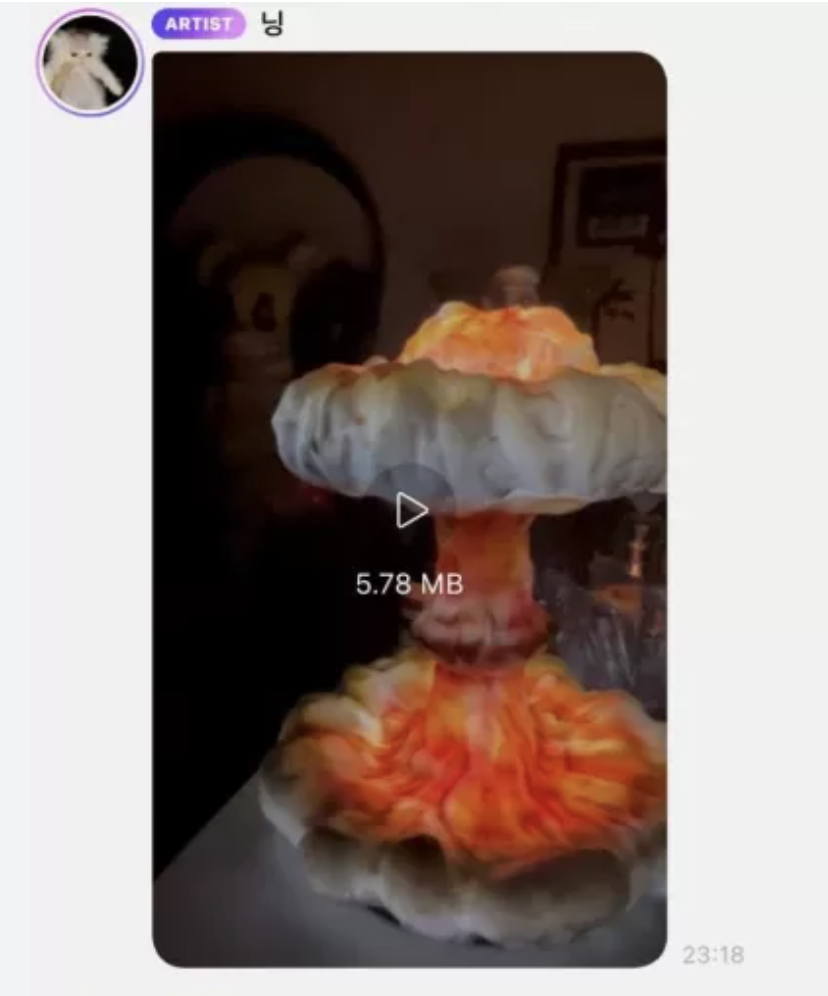Play the 5.78 MB video message

click(x=411, y=511)
